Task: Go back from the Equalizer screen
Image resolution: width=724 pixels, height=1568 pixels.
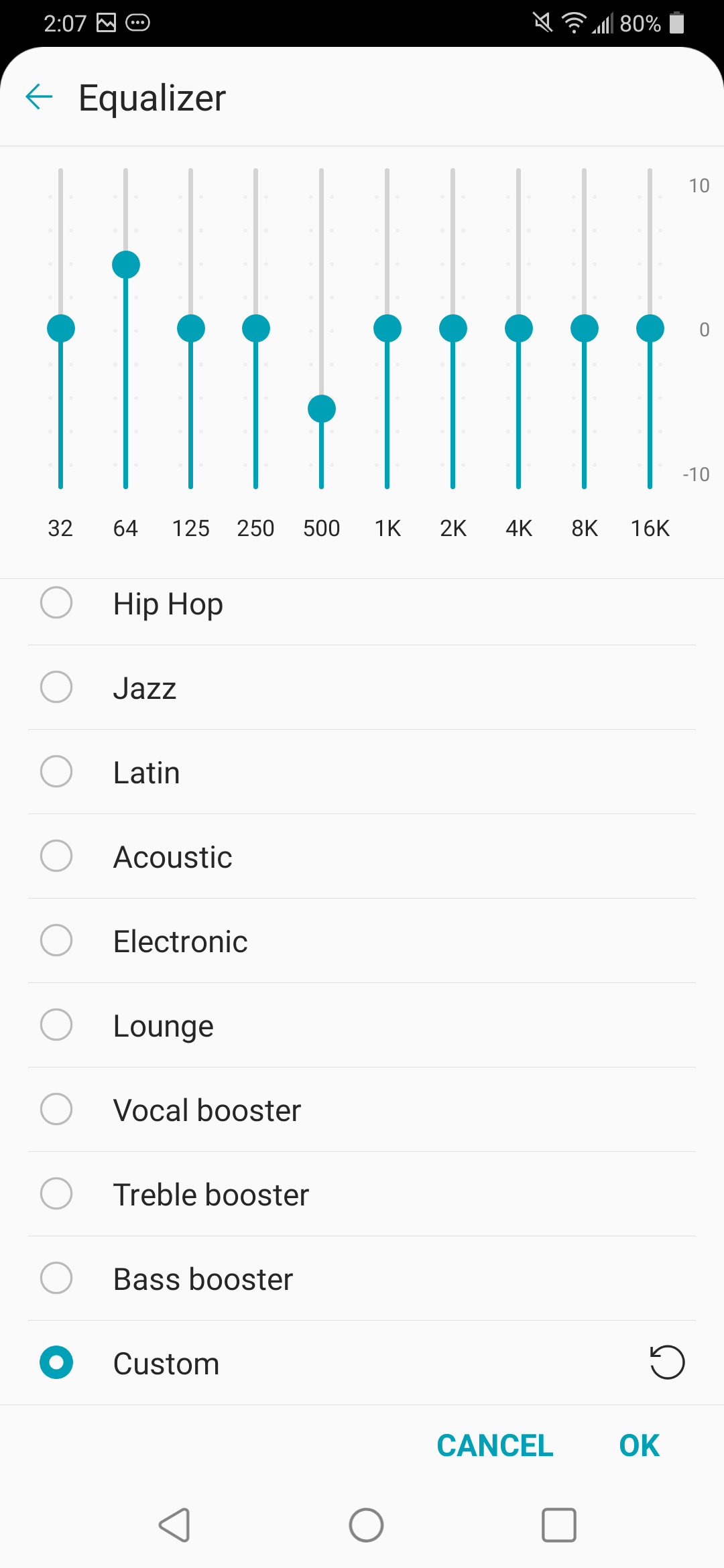Action: pos(39,97)
